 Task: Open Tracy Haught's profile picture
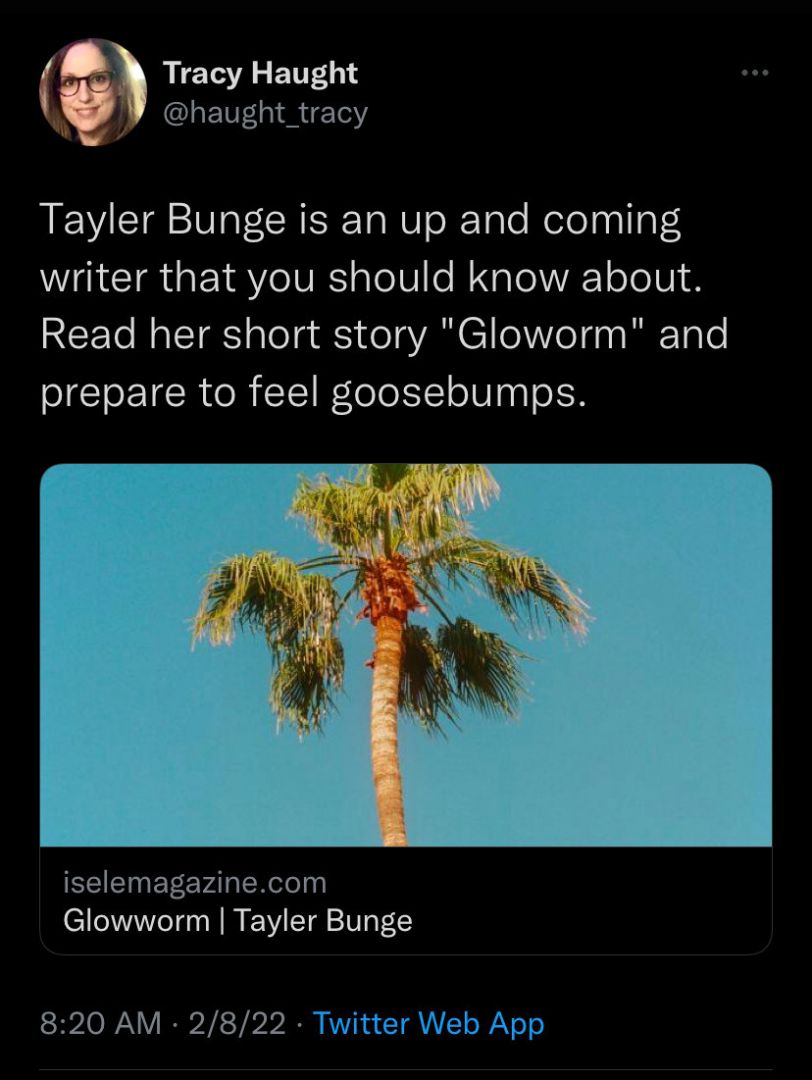pos(93,92)
